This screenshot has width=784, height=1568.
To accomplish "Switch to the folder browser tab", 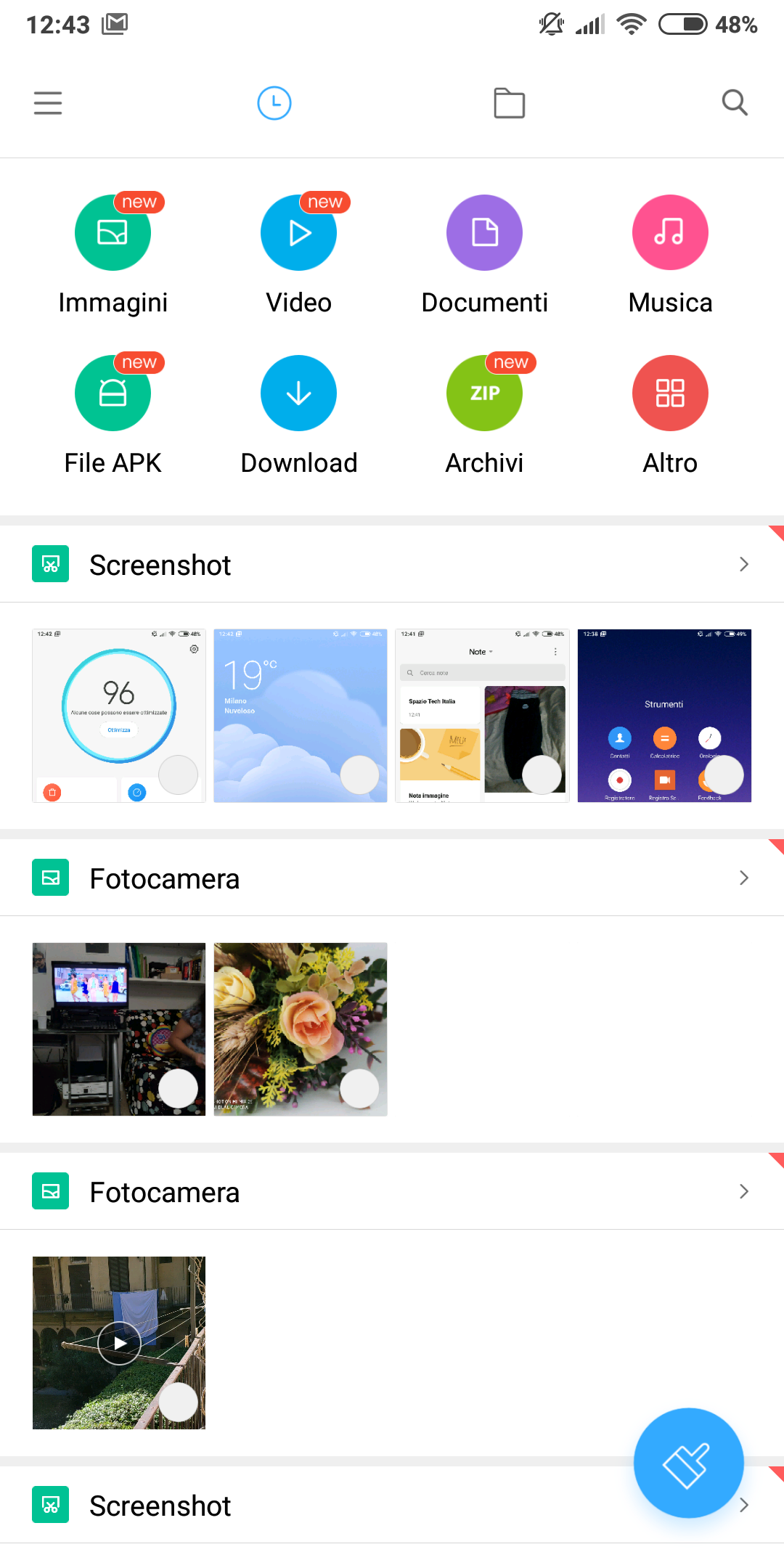I will point(509,103).
